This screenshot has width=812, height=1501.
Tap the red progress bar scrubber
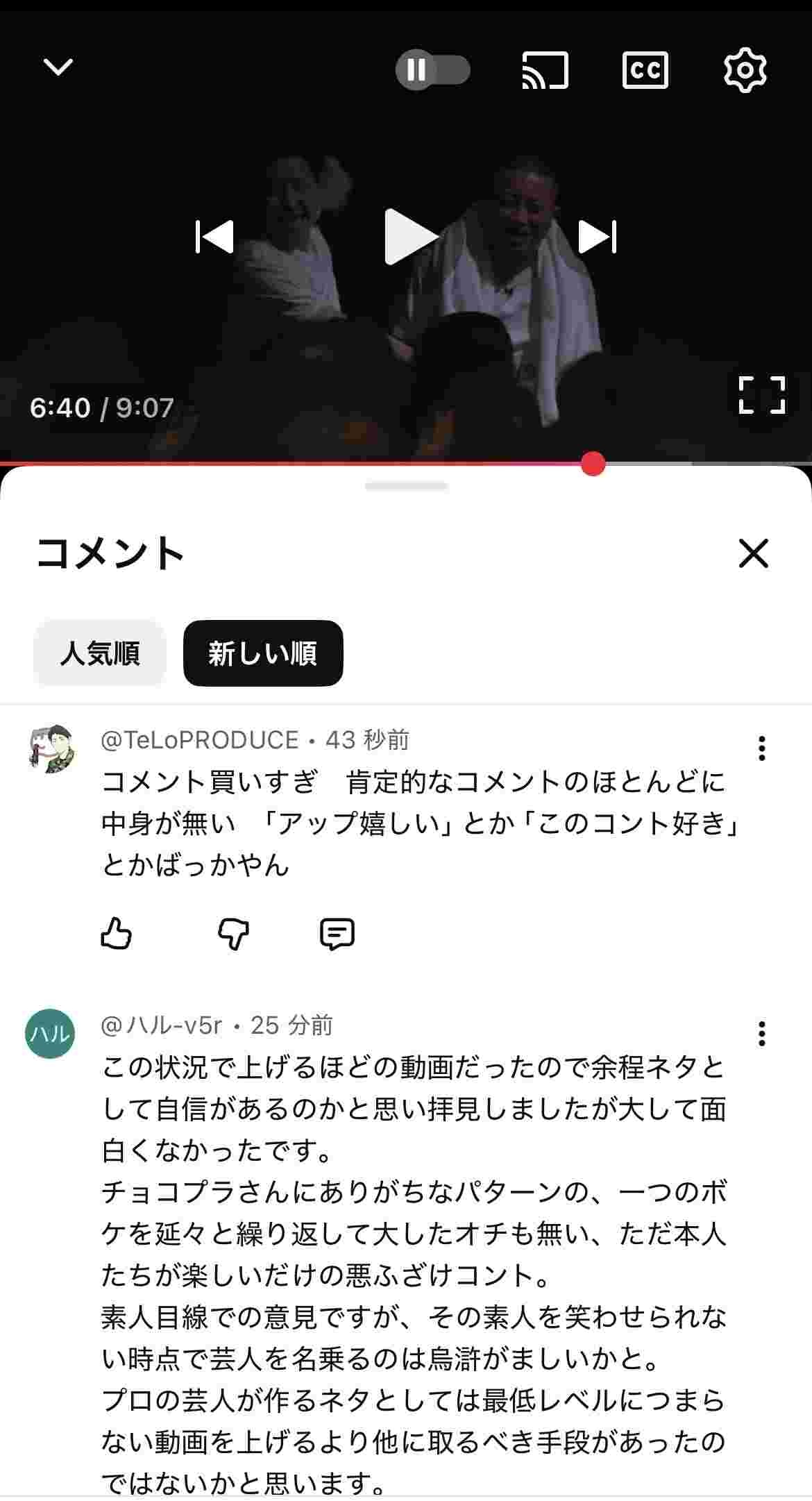pos(593,464)
